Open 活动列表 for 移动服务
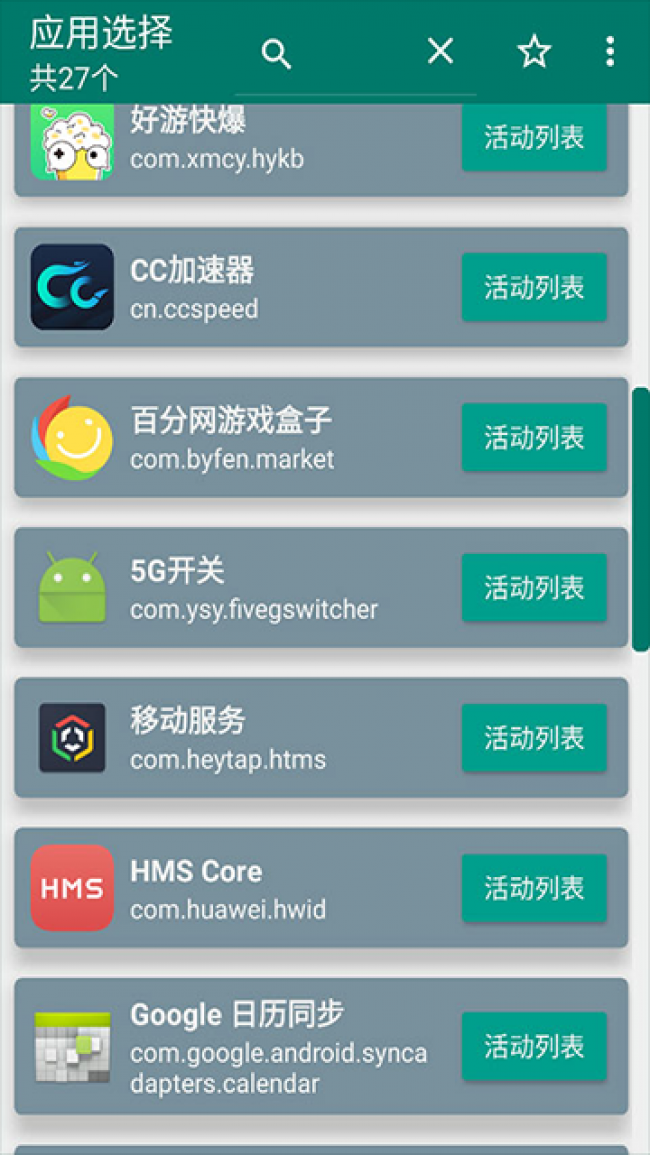 point(534,738)
